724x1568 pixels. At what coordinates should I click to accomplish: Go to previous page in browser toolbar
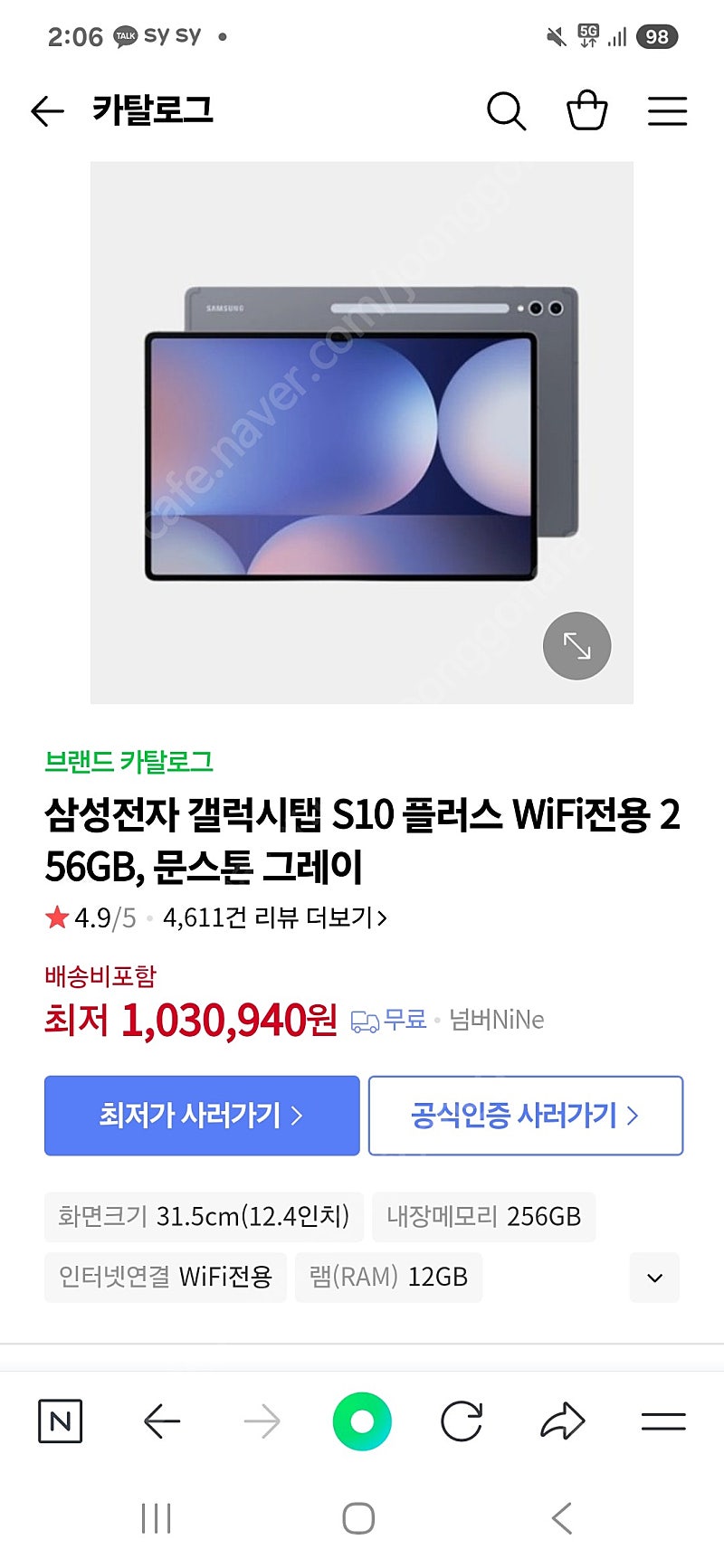pyautogui.click(x=162, y=1421)
